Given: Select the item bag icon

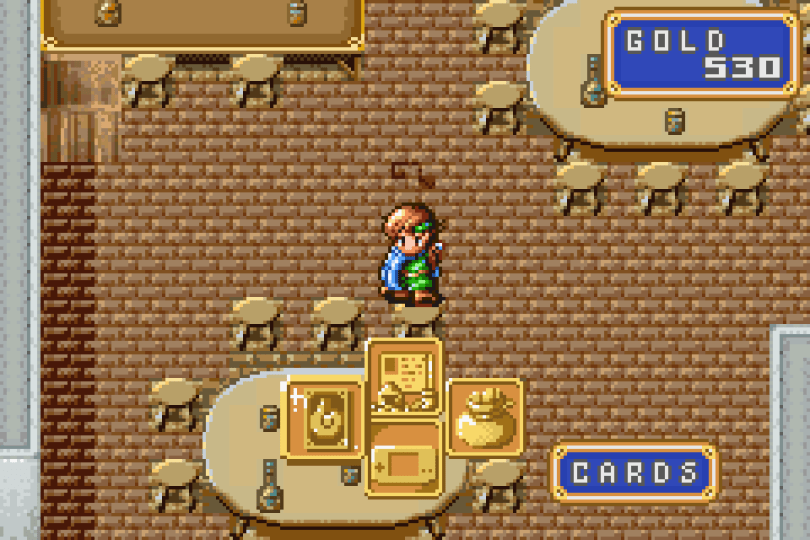Looking at the screenshot, I should click(485, 418).
